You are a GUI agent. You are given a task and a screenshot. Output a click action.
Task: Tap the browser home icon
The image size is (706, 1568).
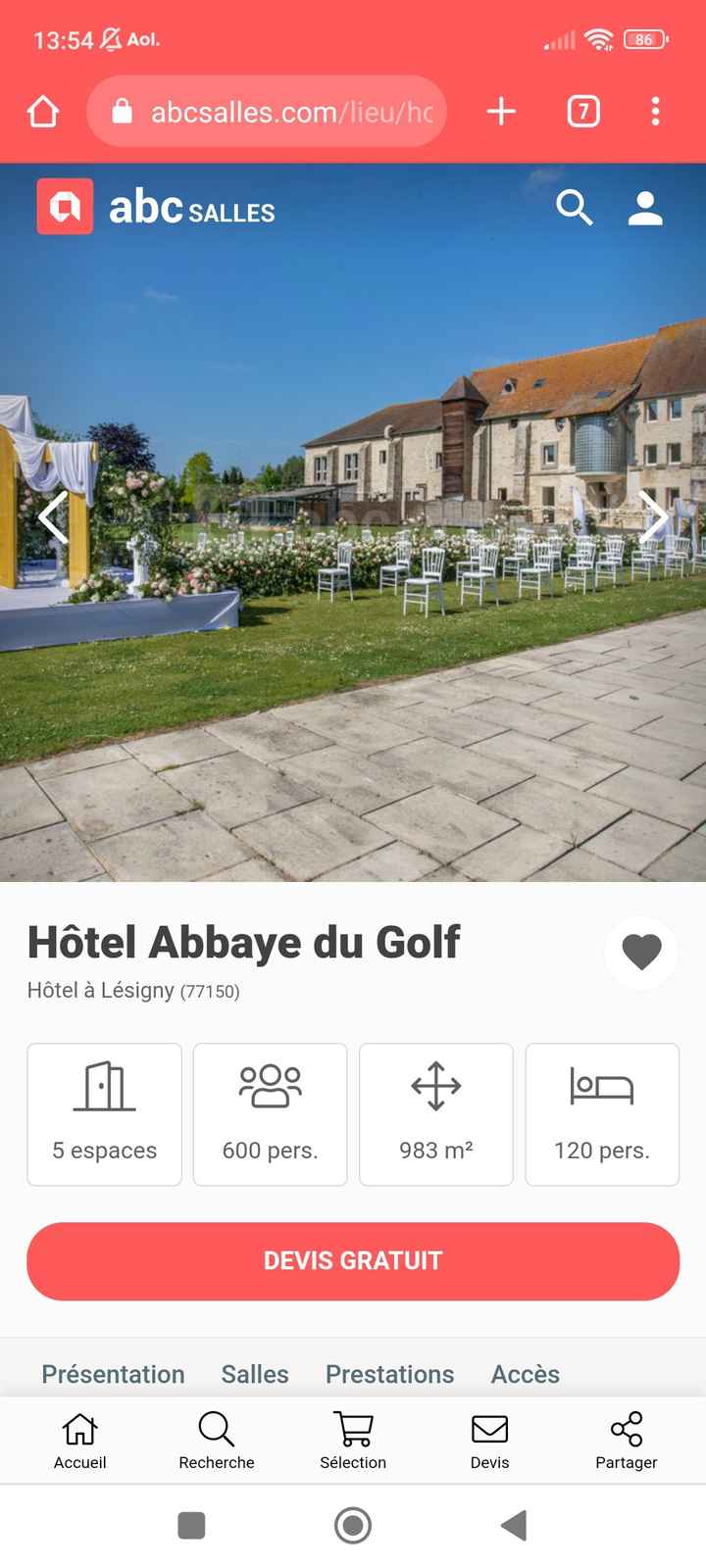tap(42, 111)
